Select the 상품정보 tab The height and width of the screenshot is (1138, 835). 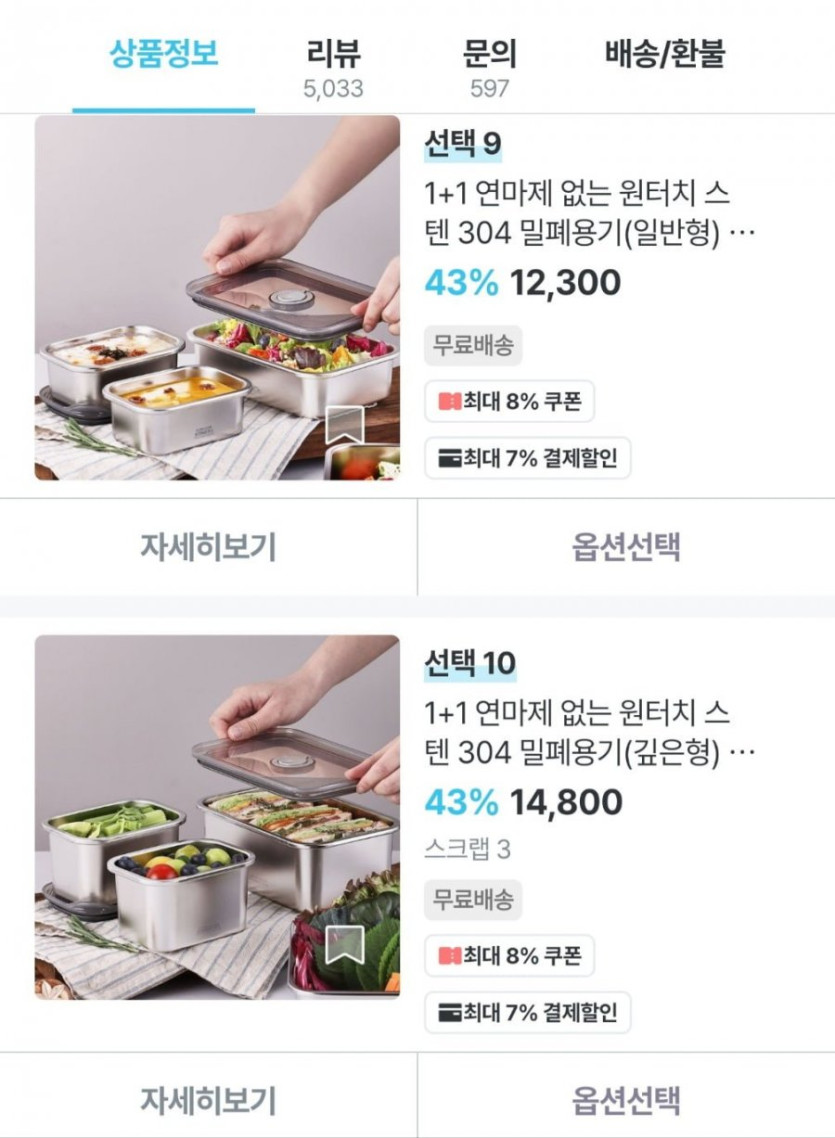(163, 54)
